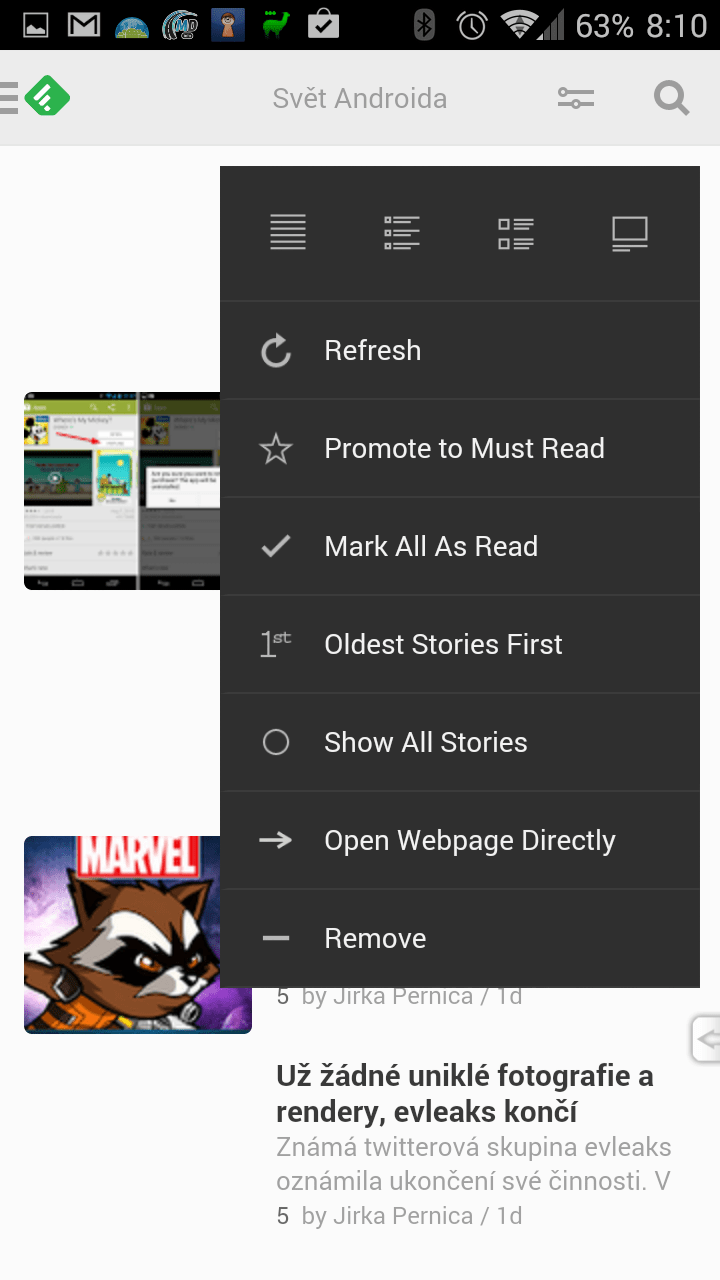Remove this feed
This screenshot has width=720, height=1280.
pyautogui.click(x=460, y=938)
